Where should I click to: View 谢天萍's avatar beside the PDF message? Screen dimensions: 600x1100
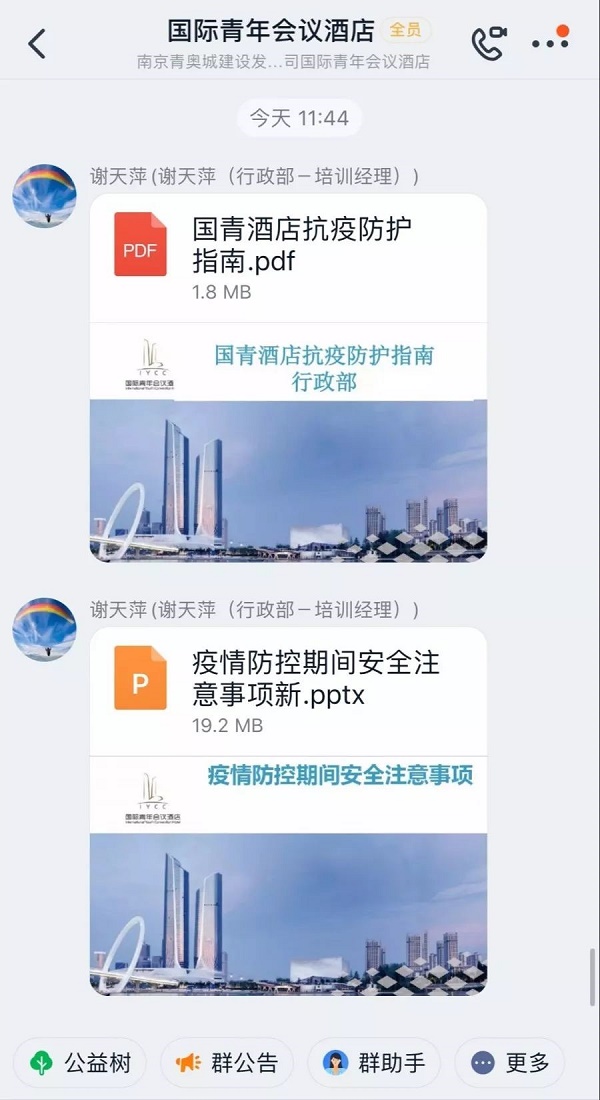pyautogui.click(x=44, y=196)
